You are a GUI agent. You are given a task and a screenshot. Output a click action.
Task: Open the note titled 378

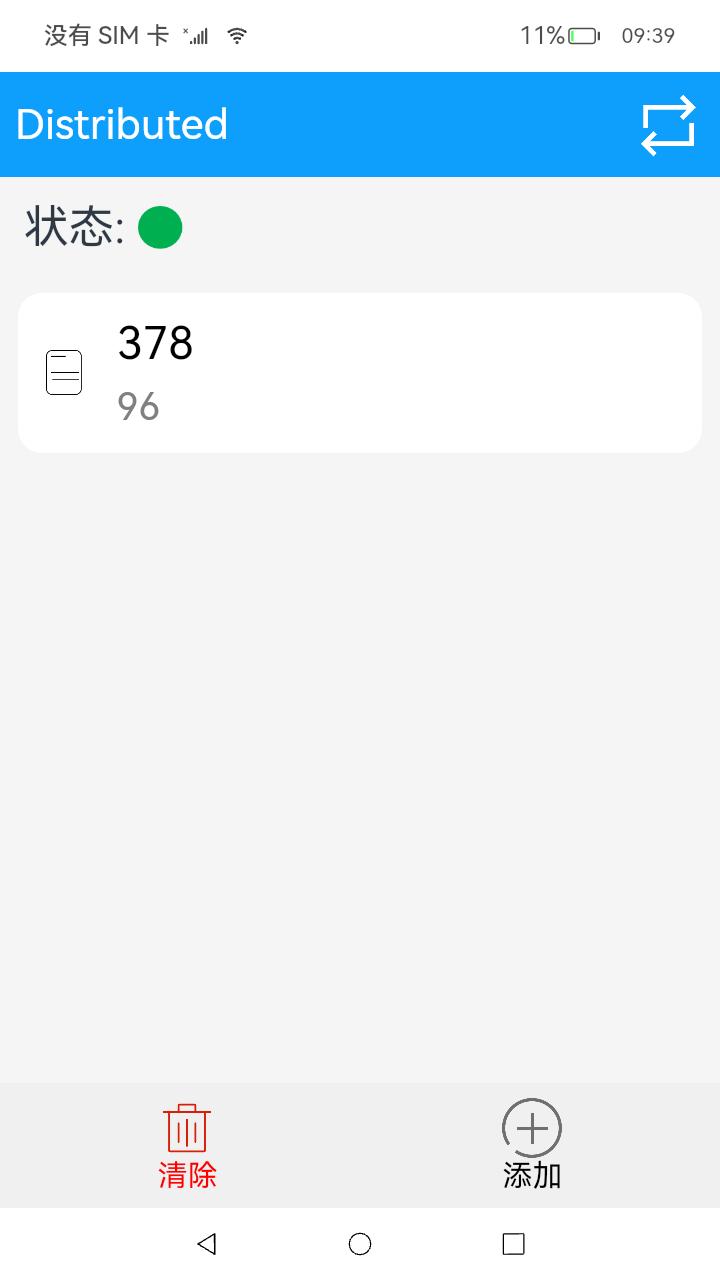tap(360, 372)
